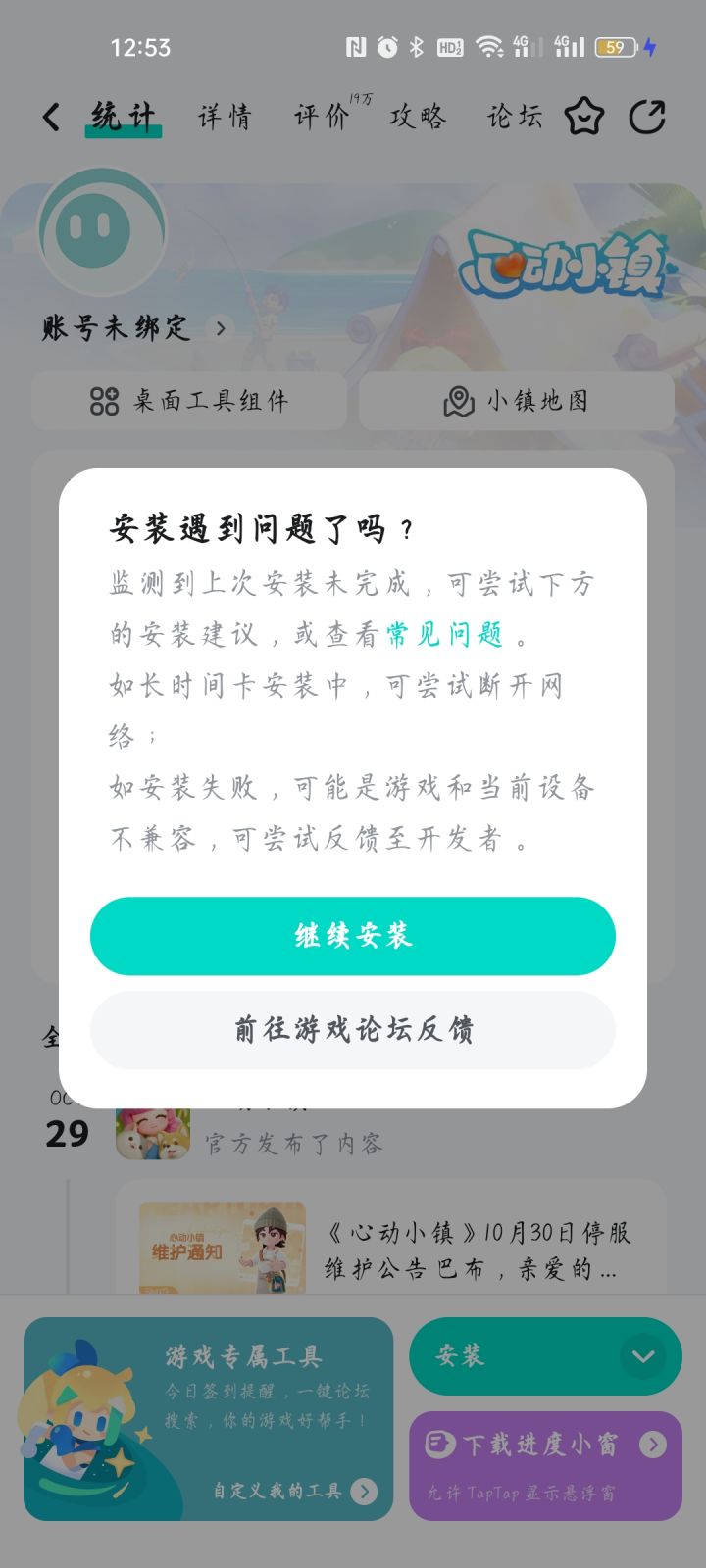The width and height of the screenshot is (706, 1568).
Task: Open the 常见问题 link in the dialog
Action: [x=439, y=635]
